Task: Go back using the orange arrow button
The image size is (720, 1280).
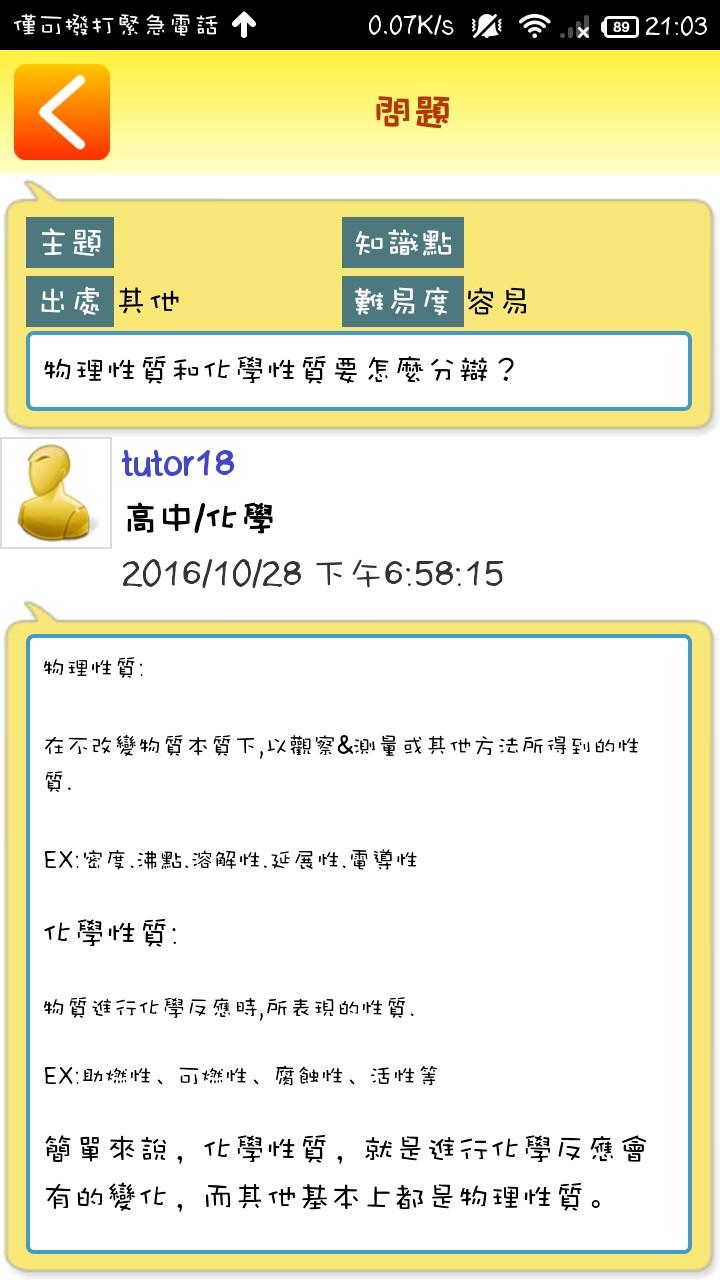Action: click(61, 112)
